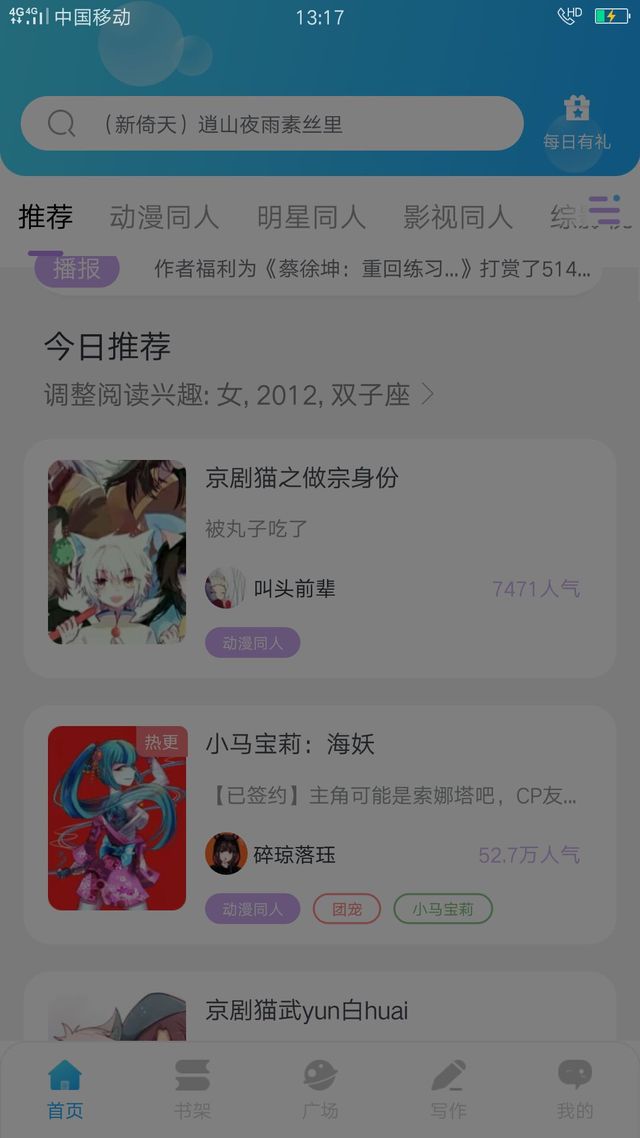Open the category list menu icon
Viewport: 640px width, 1138px height.
pos(604,209)
